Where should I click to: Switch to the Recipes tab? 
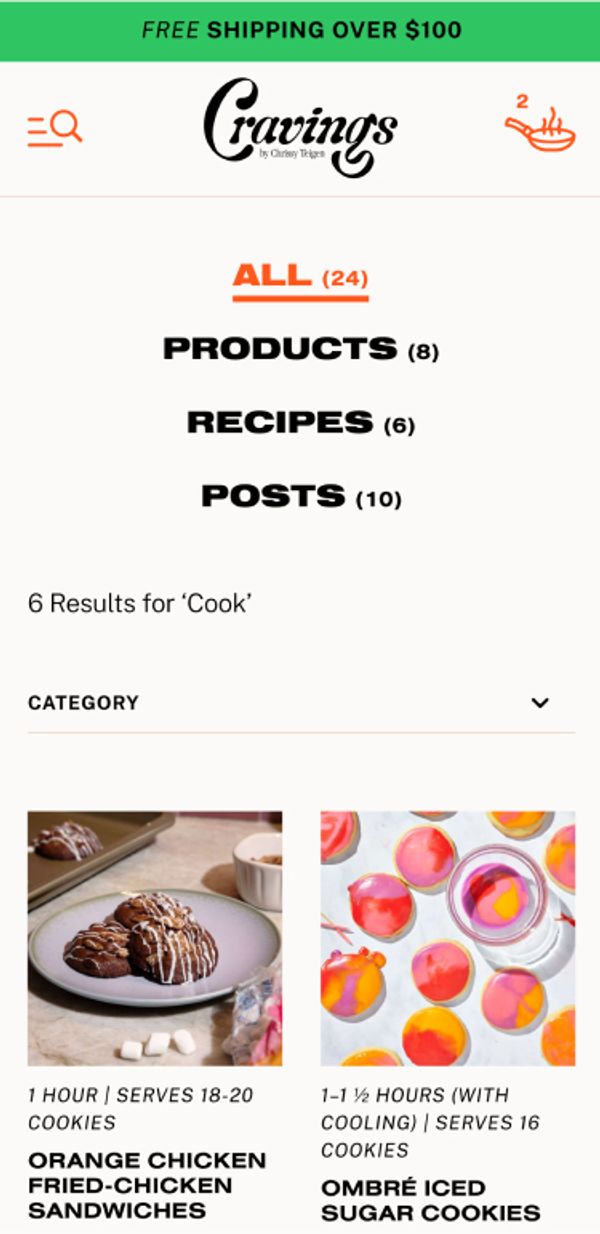(x=300, y=423)
